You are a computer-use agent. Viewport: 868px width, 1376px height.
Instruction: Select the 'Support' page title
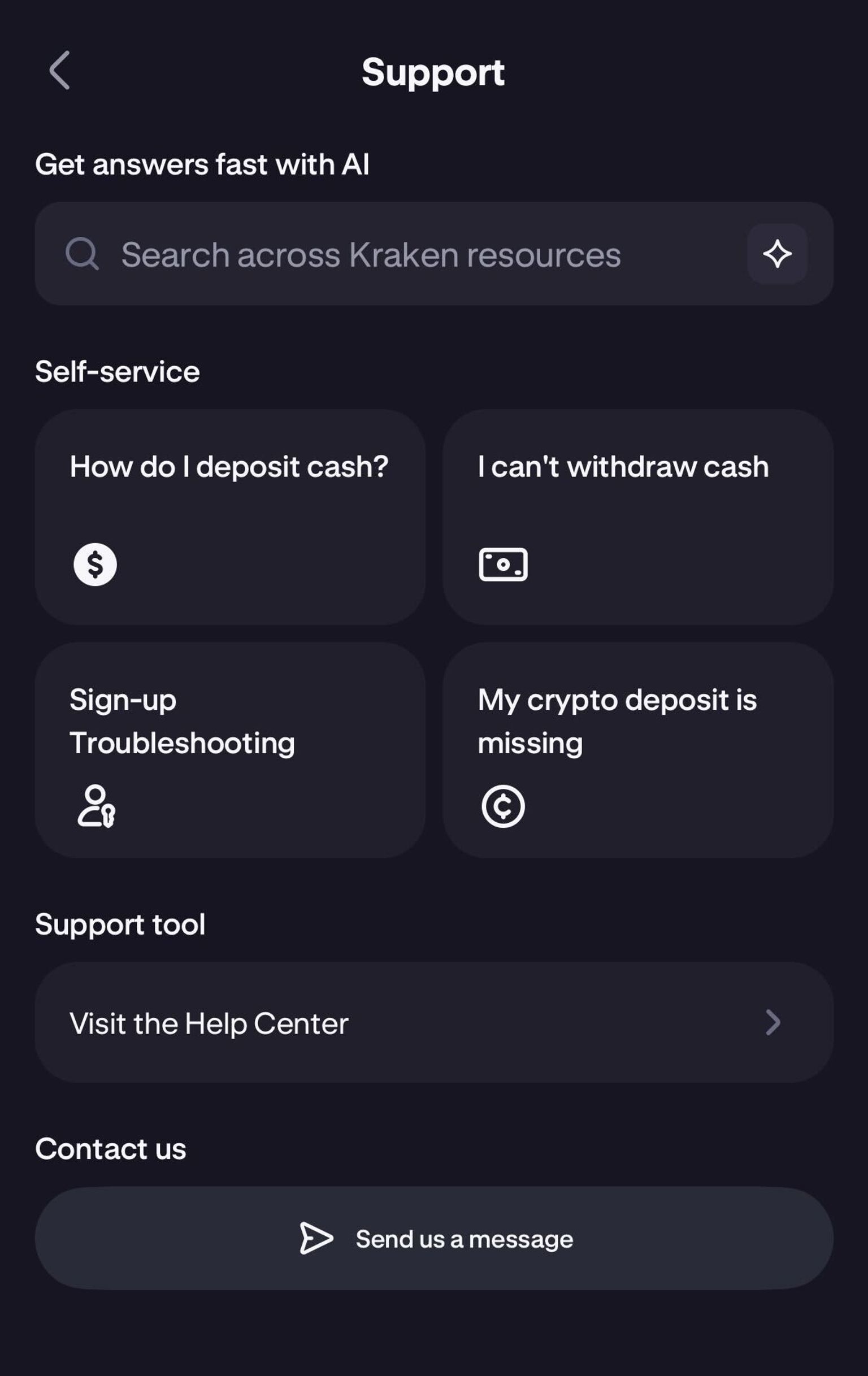[x=433, y=70]
